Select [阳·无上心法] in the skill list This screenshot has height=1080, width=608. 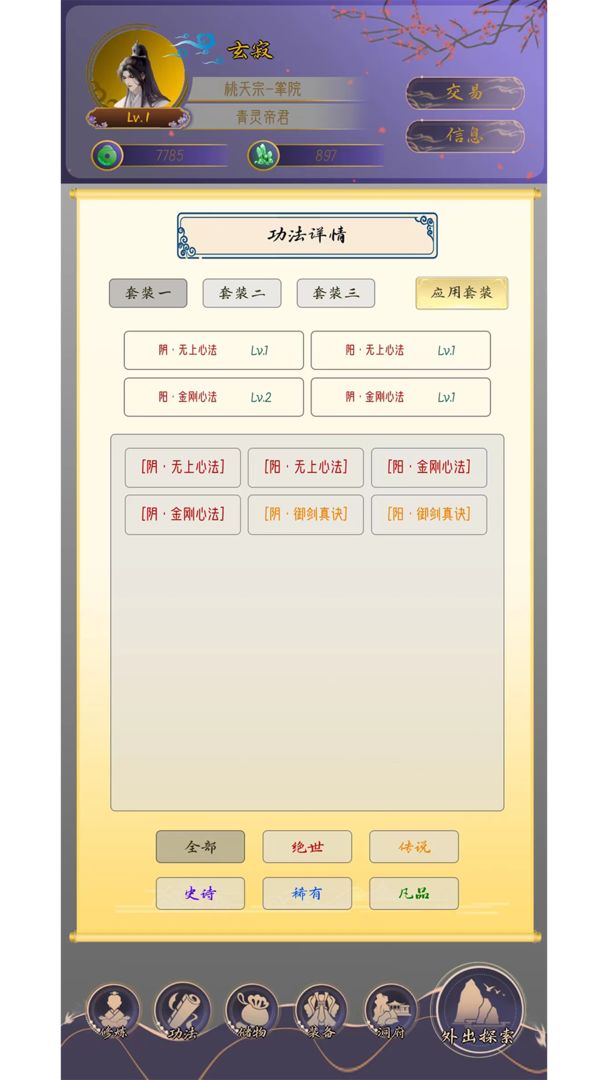pyautogui.click(x=305, y=467)
